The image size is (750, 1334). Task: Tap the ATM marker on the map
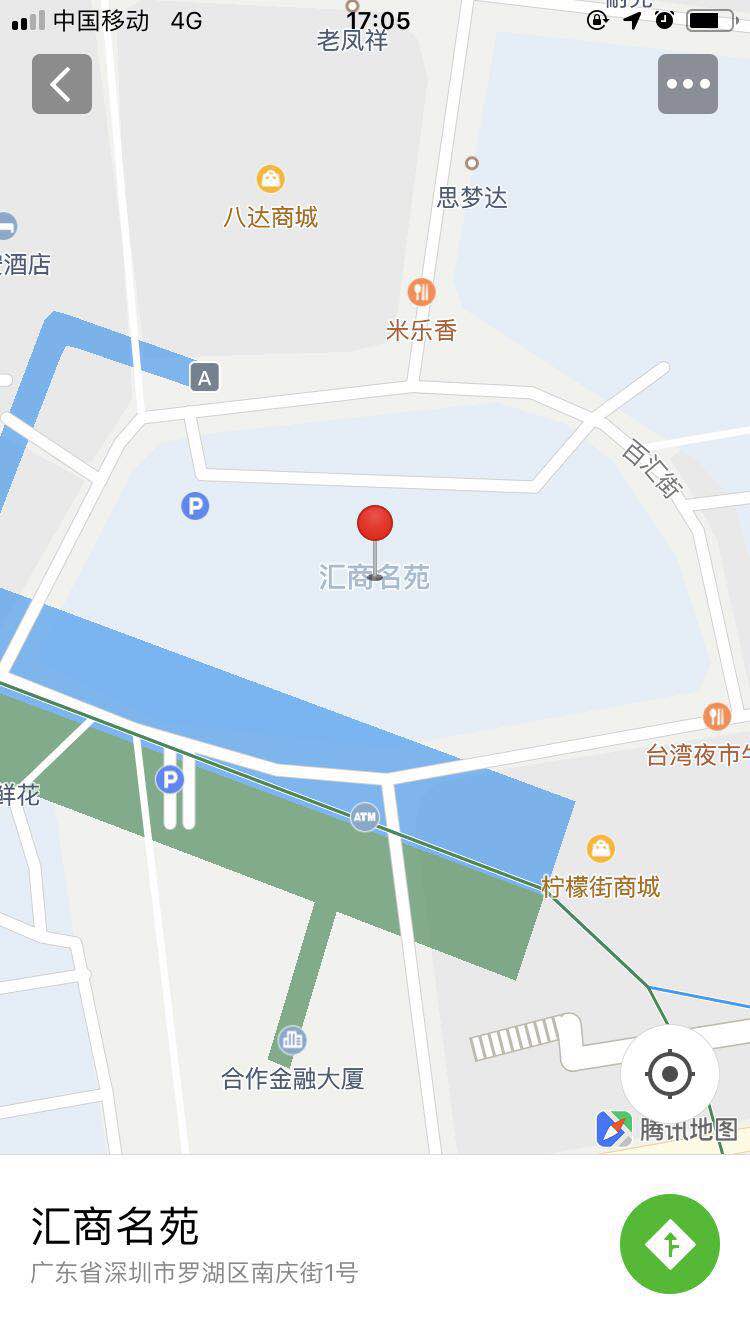point(365,817)
